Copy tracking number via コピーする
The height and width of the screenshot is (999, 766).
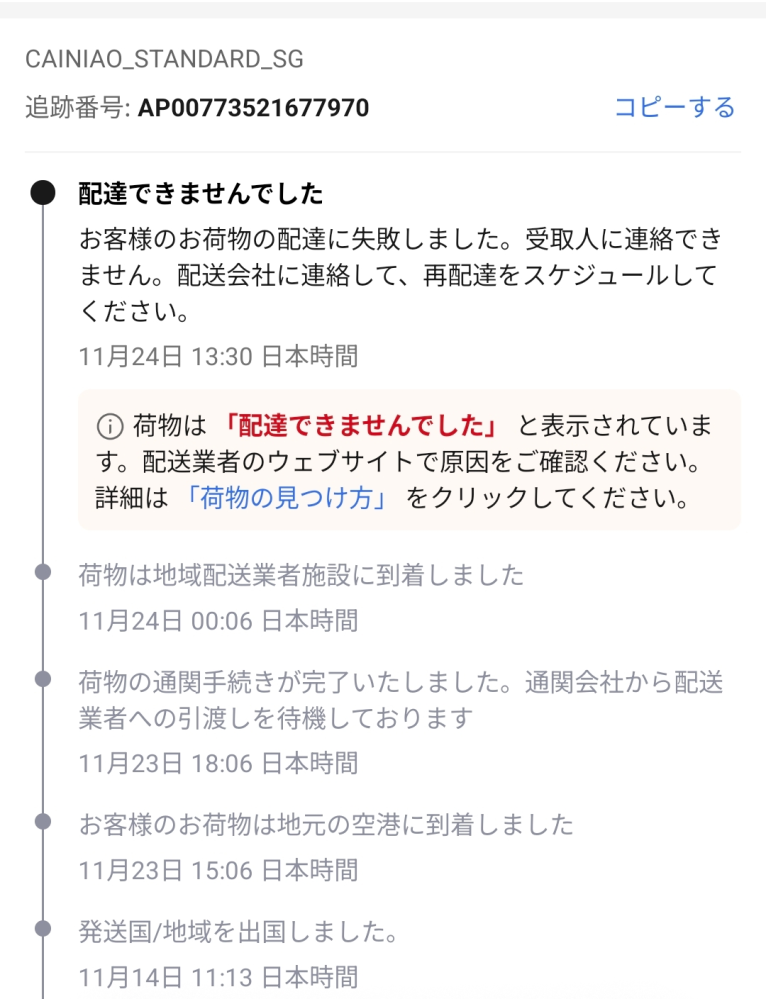coord(675,107)
